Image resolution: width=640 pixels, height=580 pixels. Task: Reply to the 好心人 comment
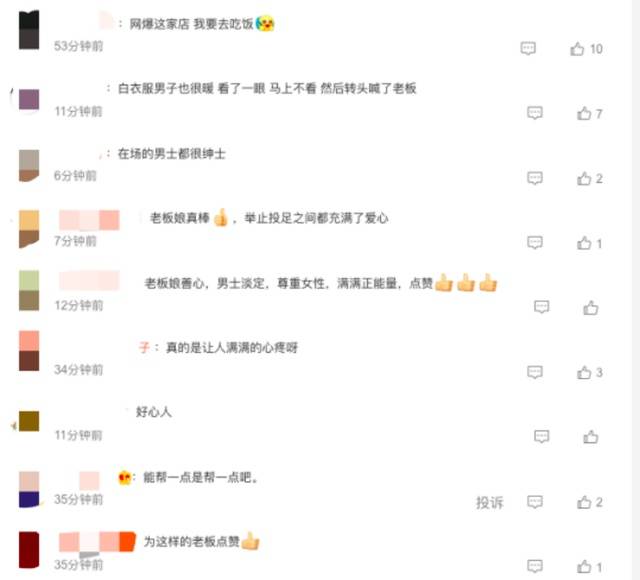[542, 436]
